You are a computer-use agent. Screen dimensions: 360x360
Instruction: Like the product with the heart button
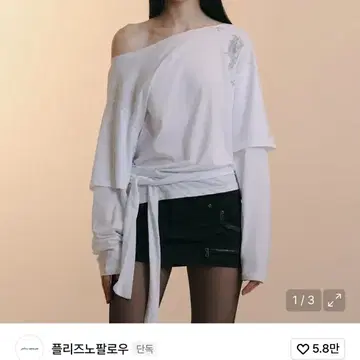[x=318, y=349]
